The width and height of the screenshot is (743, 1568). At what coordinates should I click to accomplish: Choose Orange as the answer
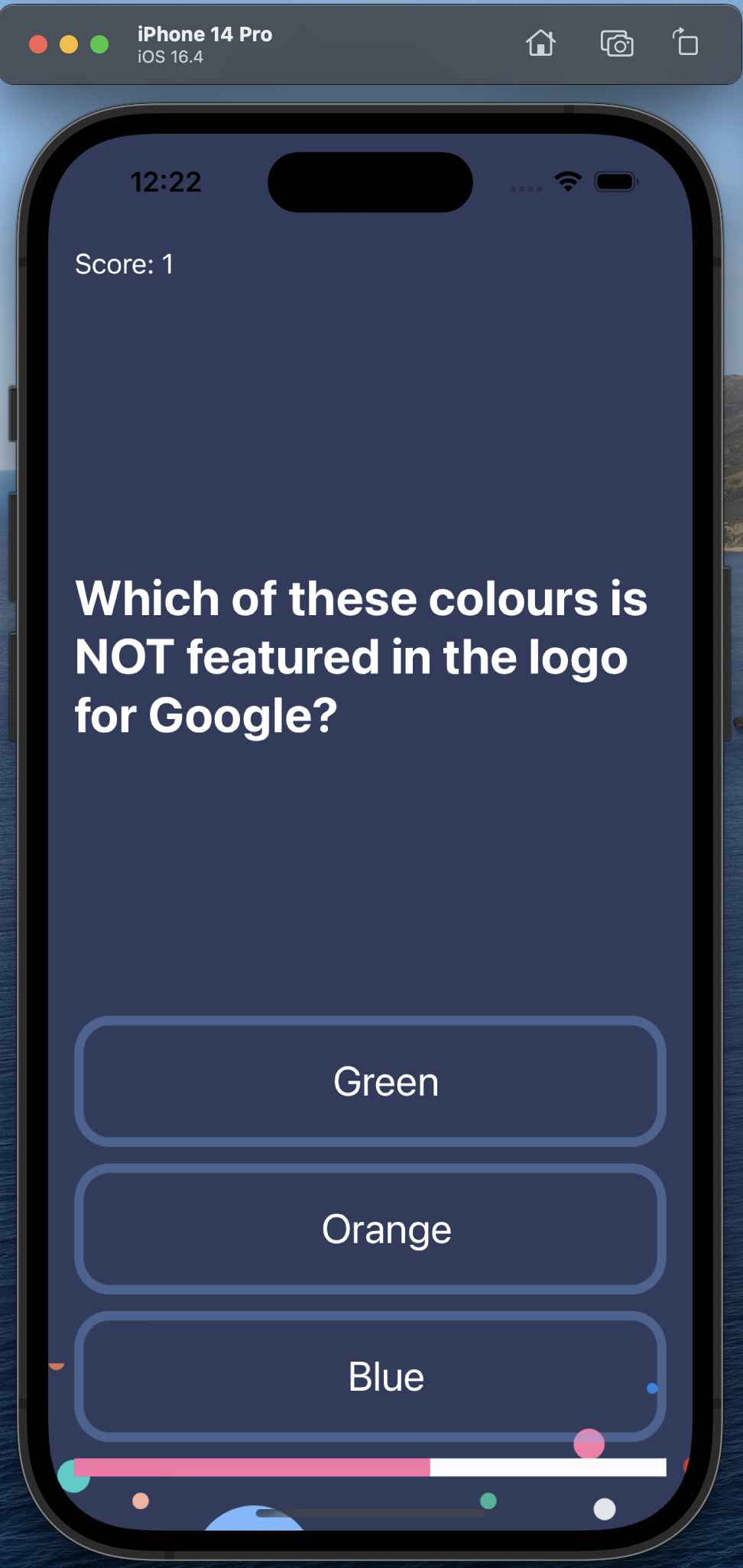click(370, 1229)
